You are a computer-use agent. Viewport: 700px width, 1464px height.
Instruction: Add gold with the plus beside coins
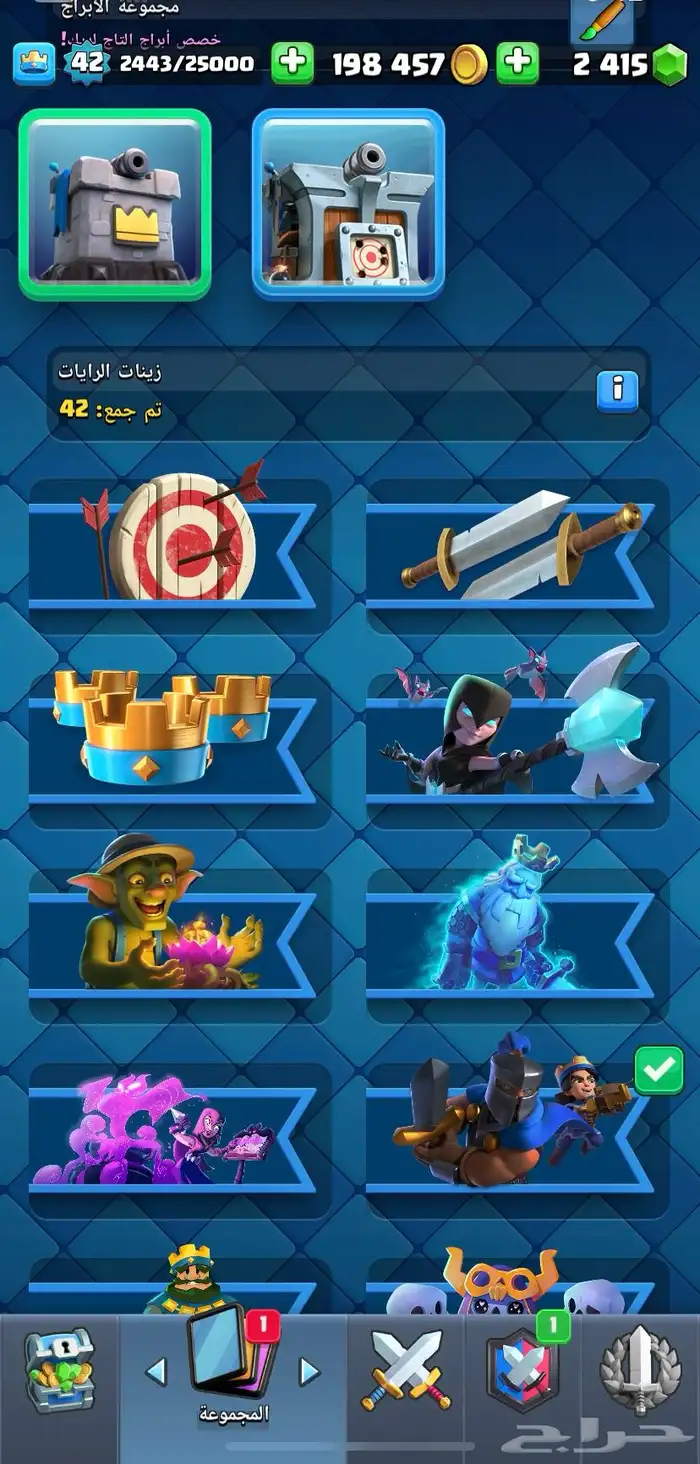pos(292,63)
